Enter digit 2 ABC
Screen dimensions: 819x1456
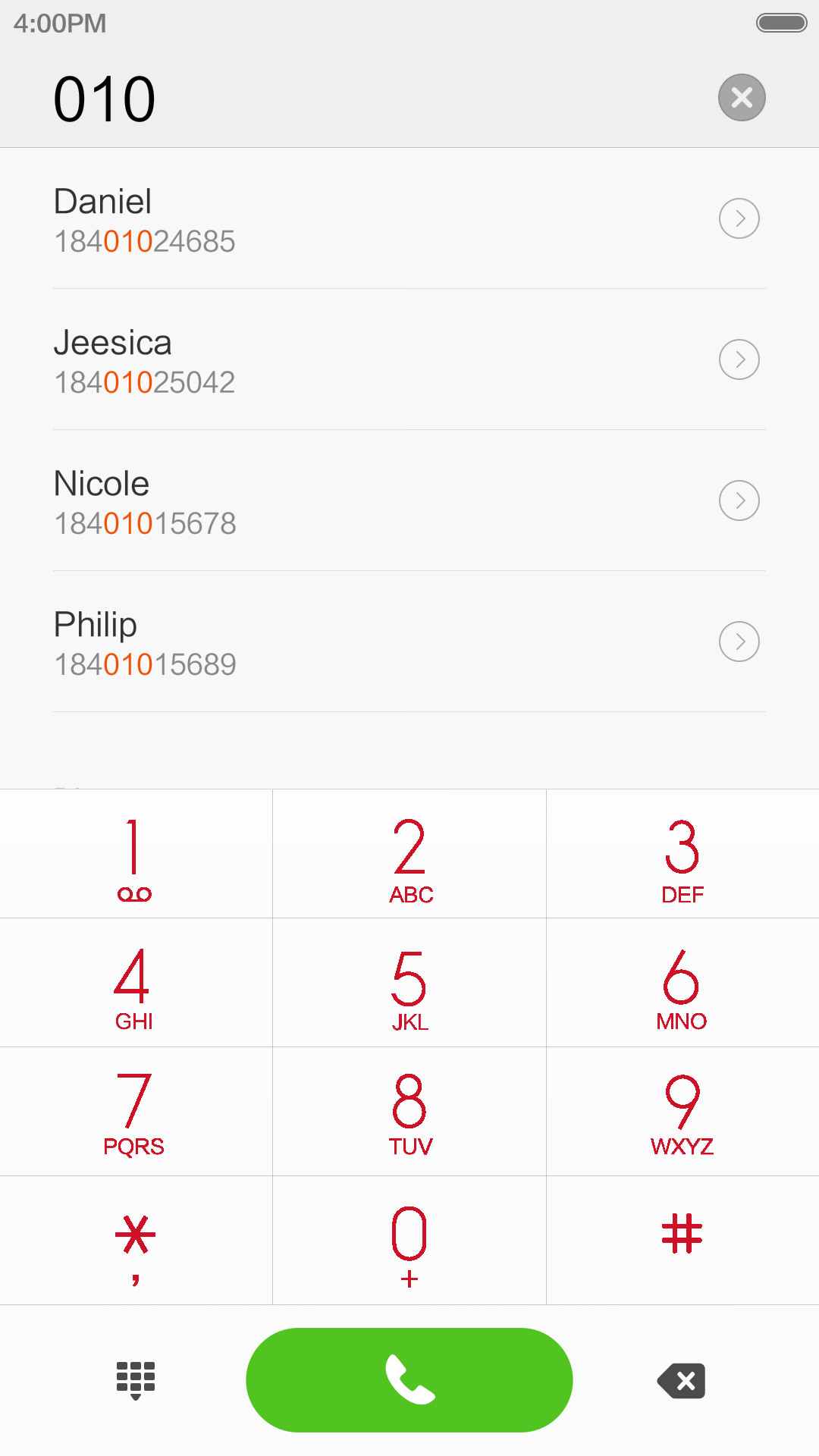point(409,854)
